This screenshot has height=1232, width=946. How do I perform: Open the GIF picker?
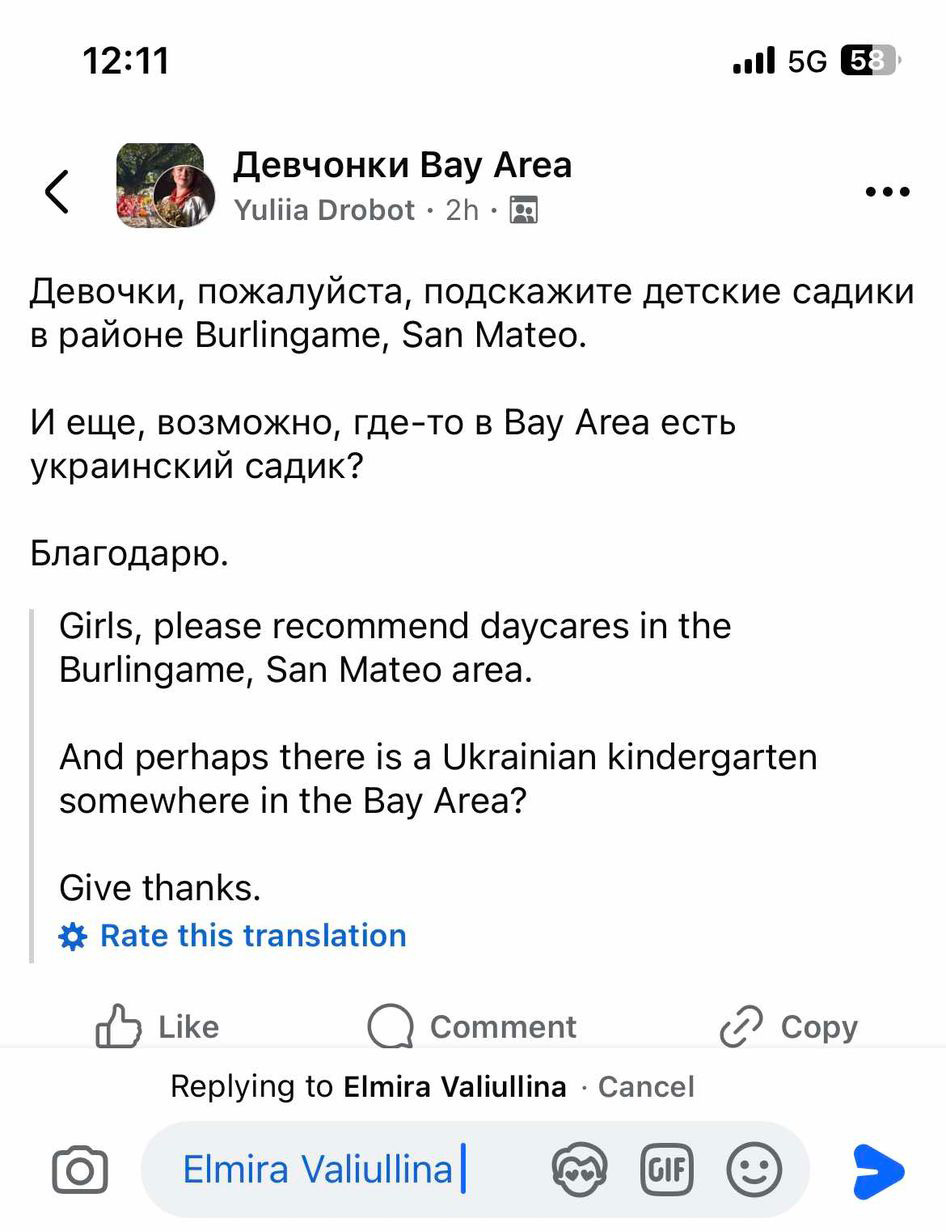[x=668, y=1170]
